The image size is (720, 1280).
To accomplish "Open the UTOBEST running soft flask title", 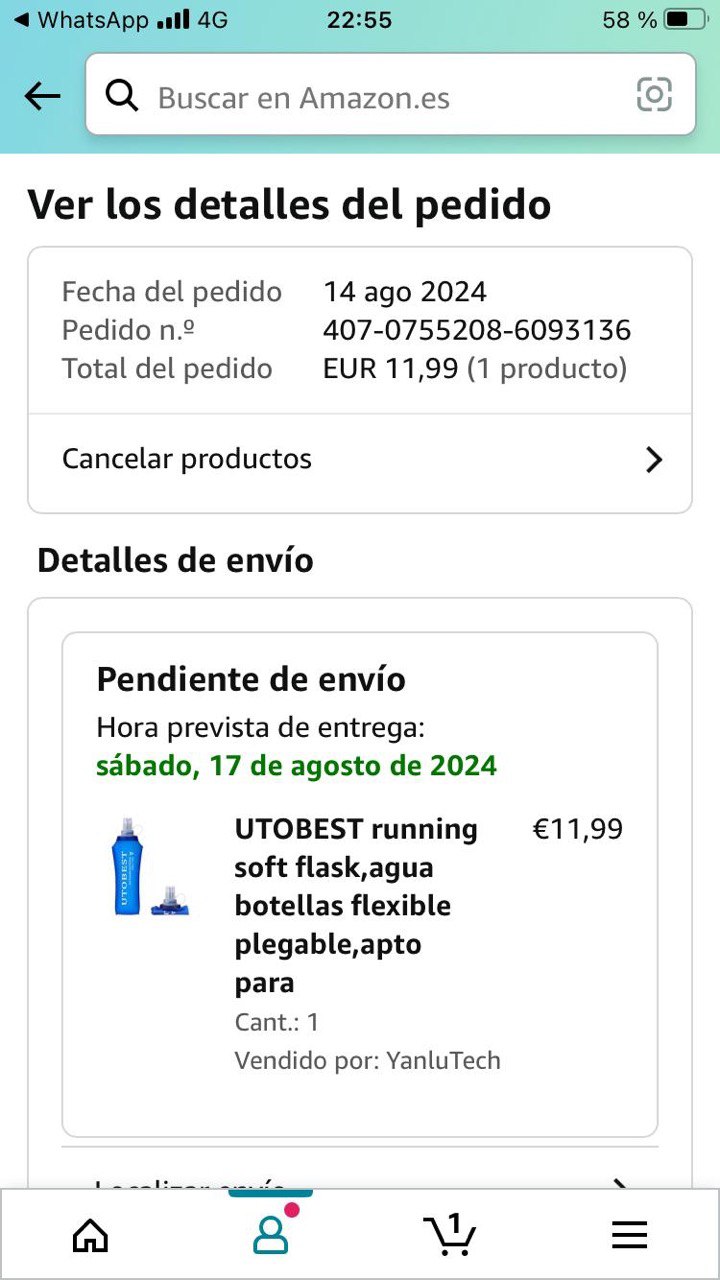I will (x=356, y=905).
